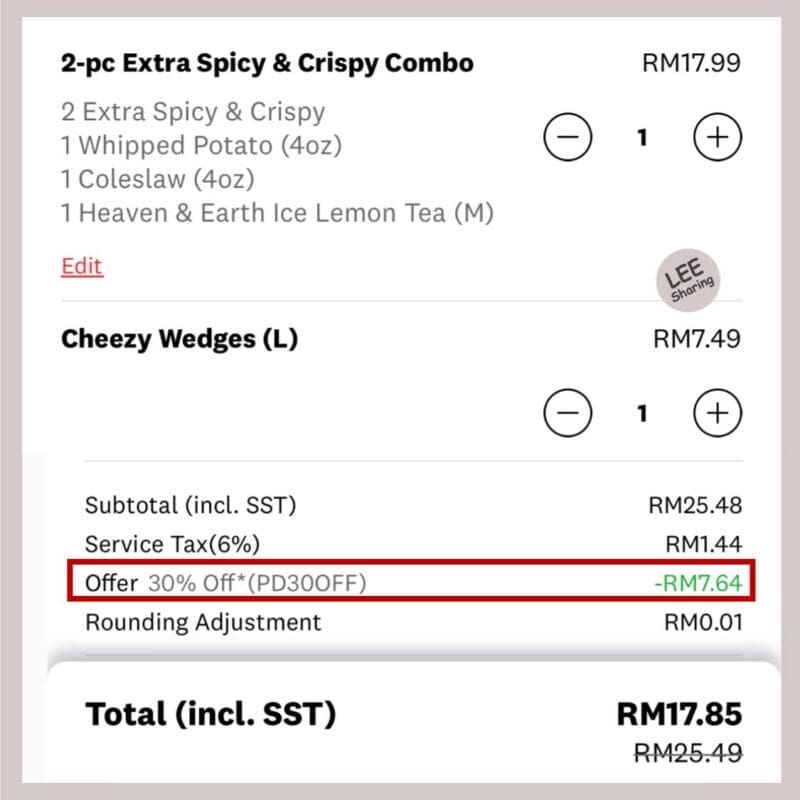Reduce Cheezy Wedges (L) quantity by one
Screen dimensions: 800x800
[568, 413]
